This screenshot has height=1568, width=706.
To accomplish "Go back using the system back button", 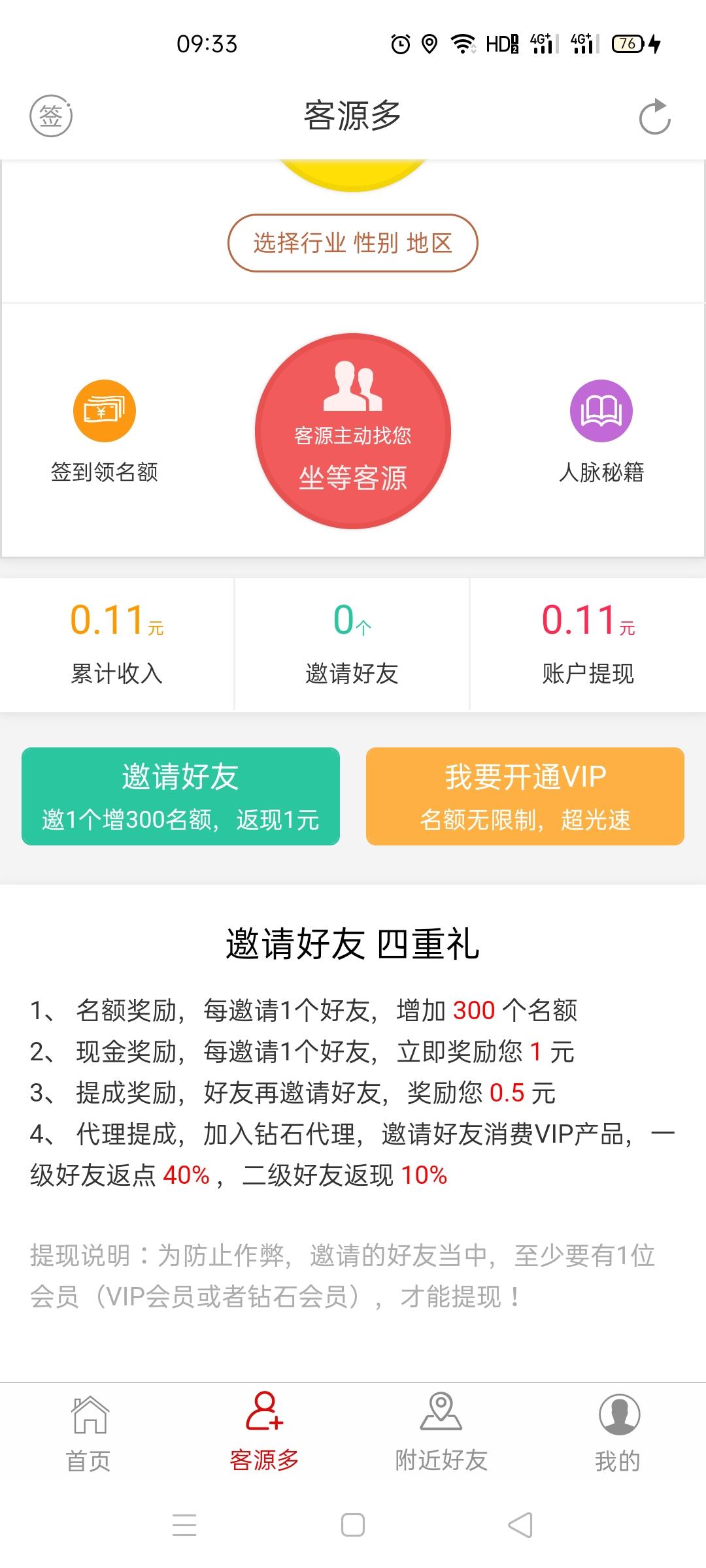I will (x=521, y=1526).
